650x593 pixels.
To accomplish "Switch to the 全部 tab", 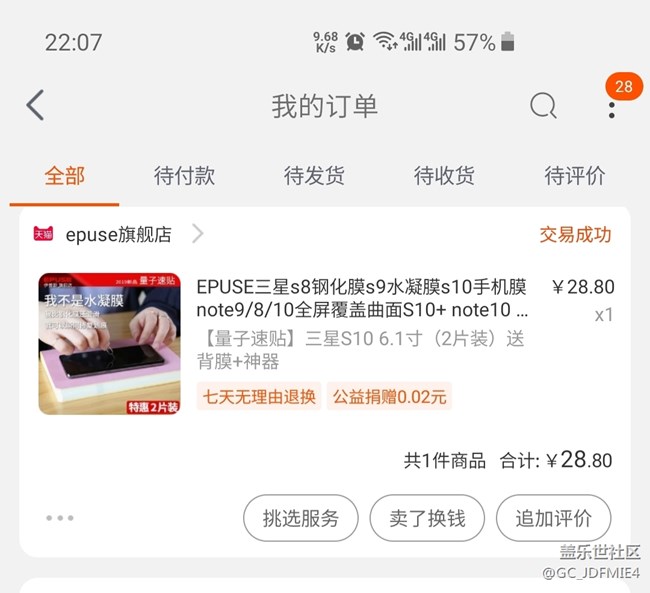I will (x=64, y=176).
